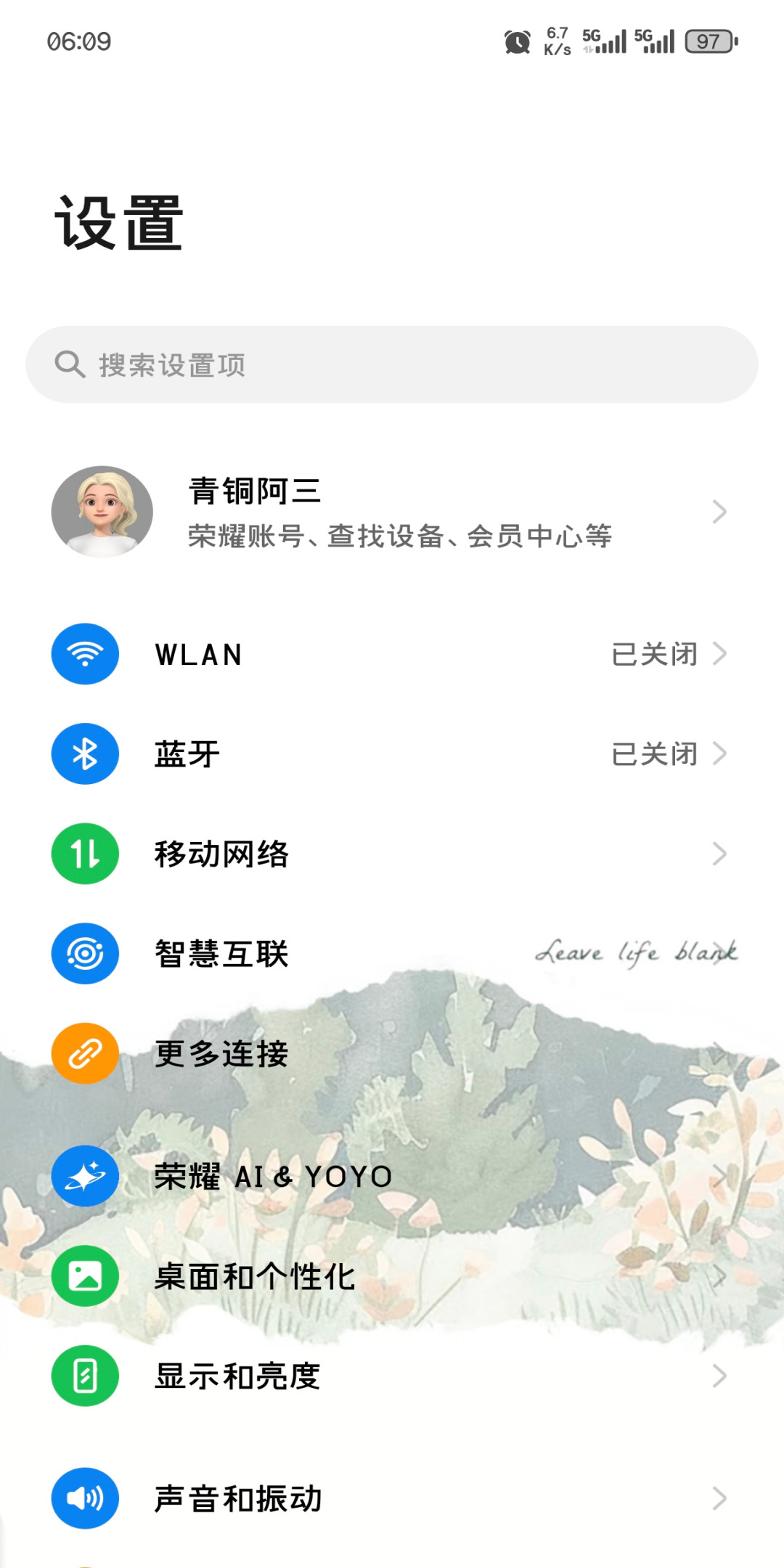Open 桌面和个性化 settings
Viewport: 784px width, 1568px height.
392,1276
